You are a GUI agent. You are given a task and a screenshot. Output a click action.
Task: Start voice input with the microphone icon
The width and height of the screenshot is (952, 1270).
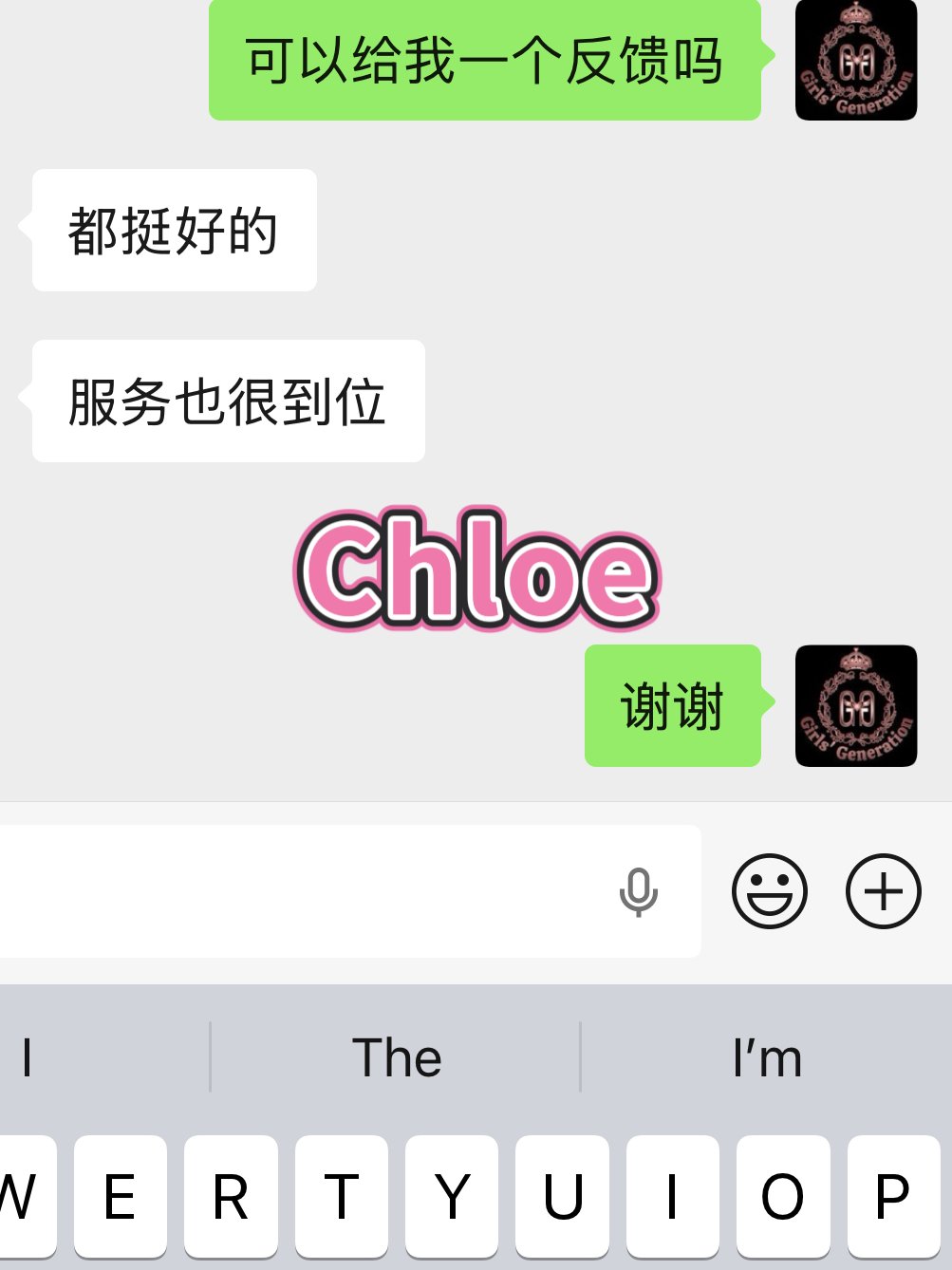point(638,891)
